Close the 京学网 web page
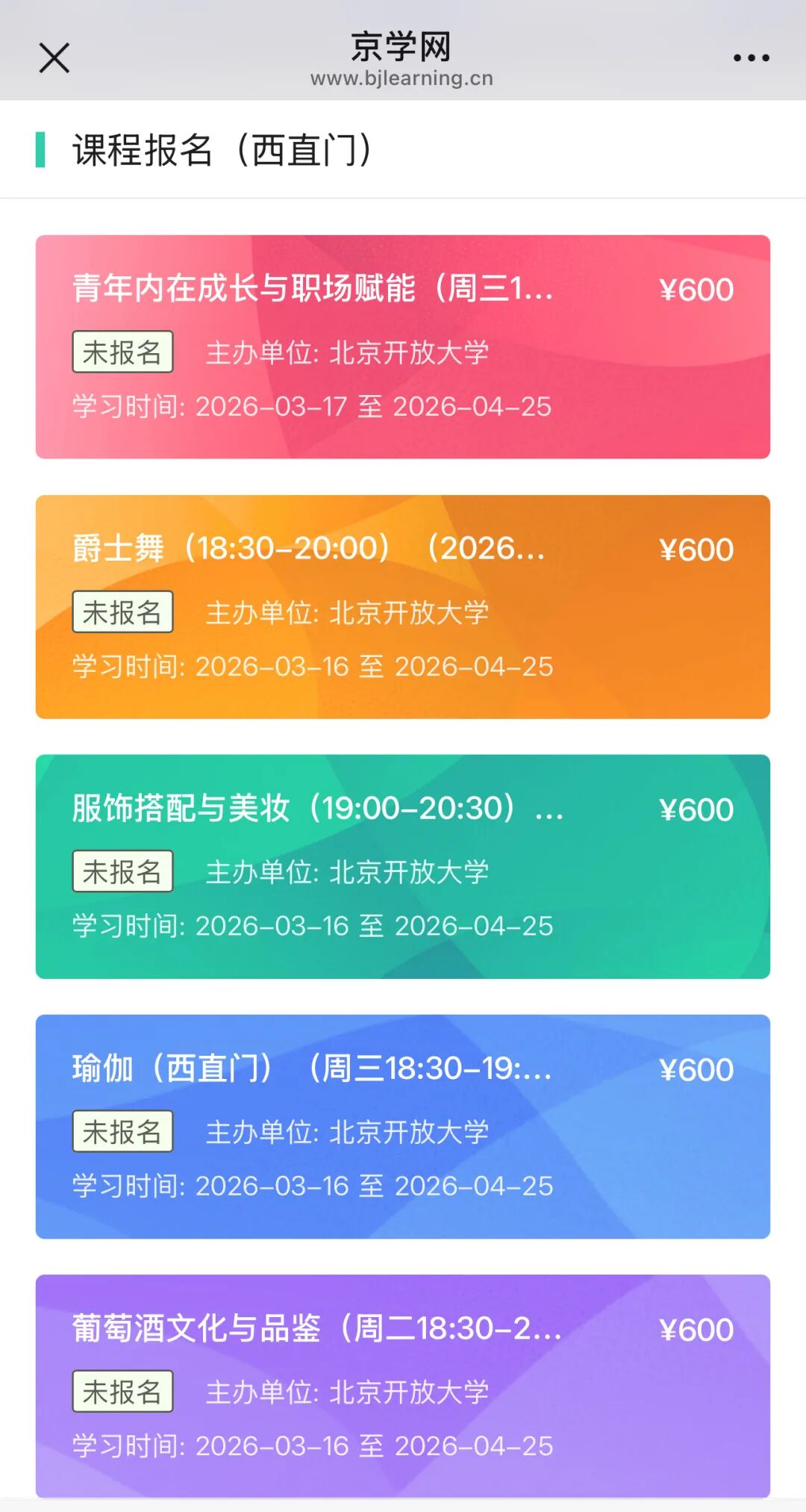Viewport: 806px width, 1512px height. [54, 57]
